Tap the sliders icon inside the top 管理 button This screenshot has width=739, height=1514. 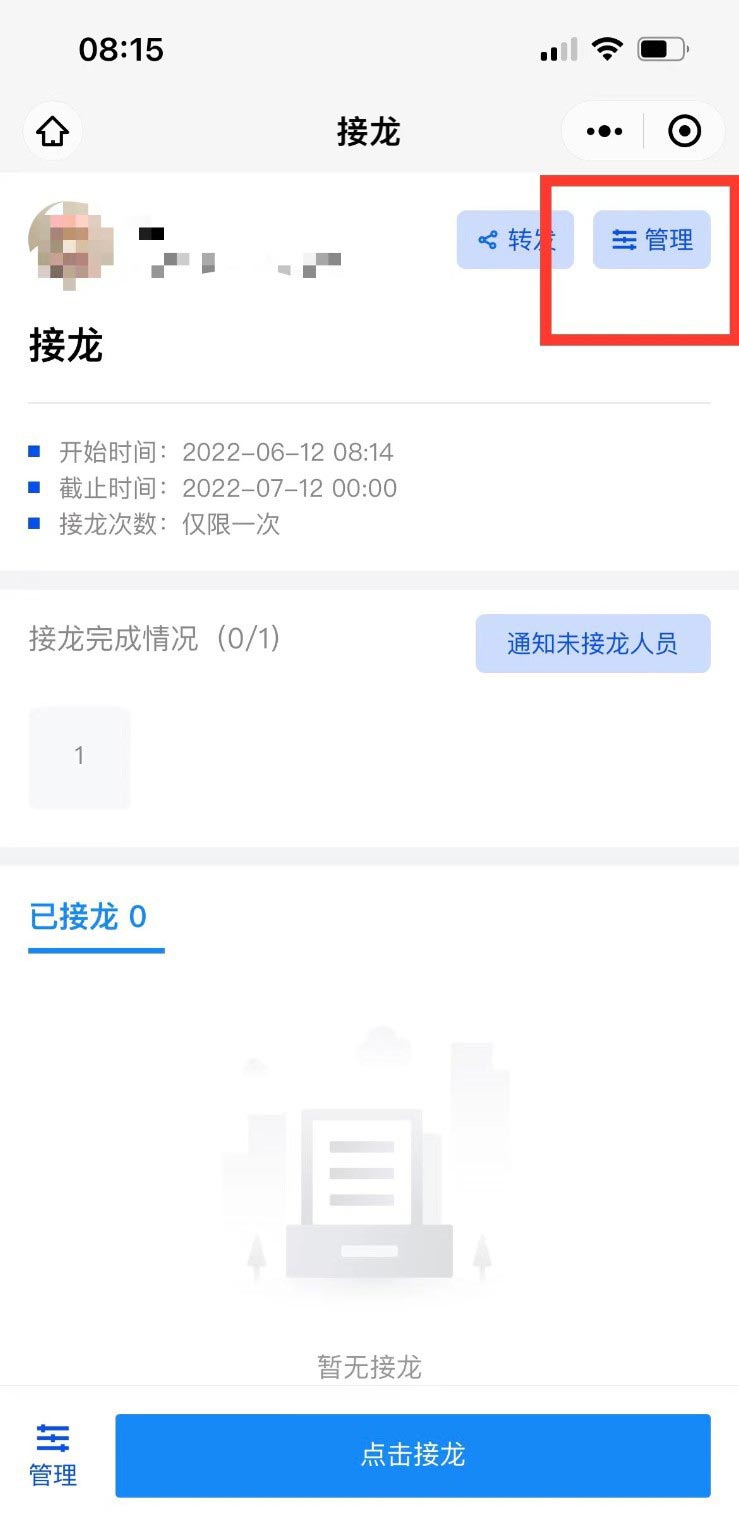point(623,239)
